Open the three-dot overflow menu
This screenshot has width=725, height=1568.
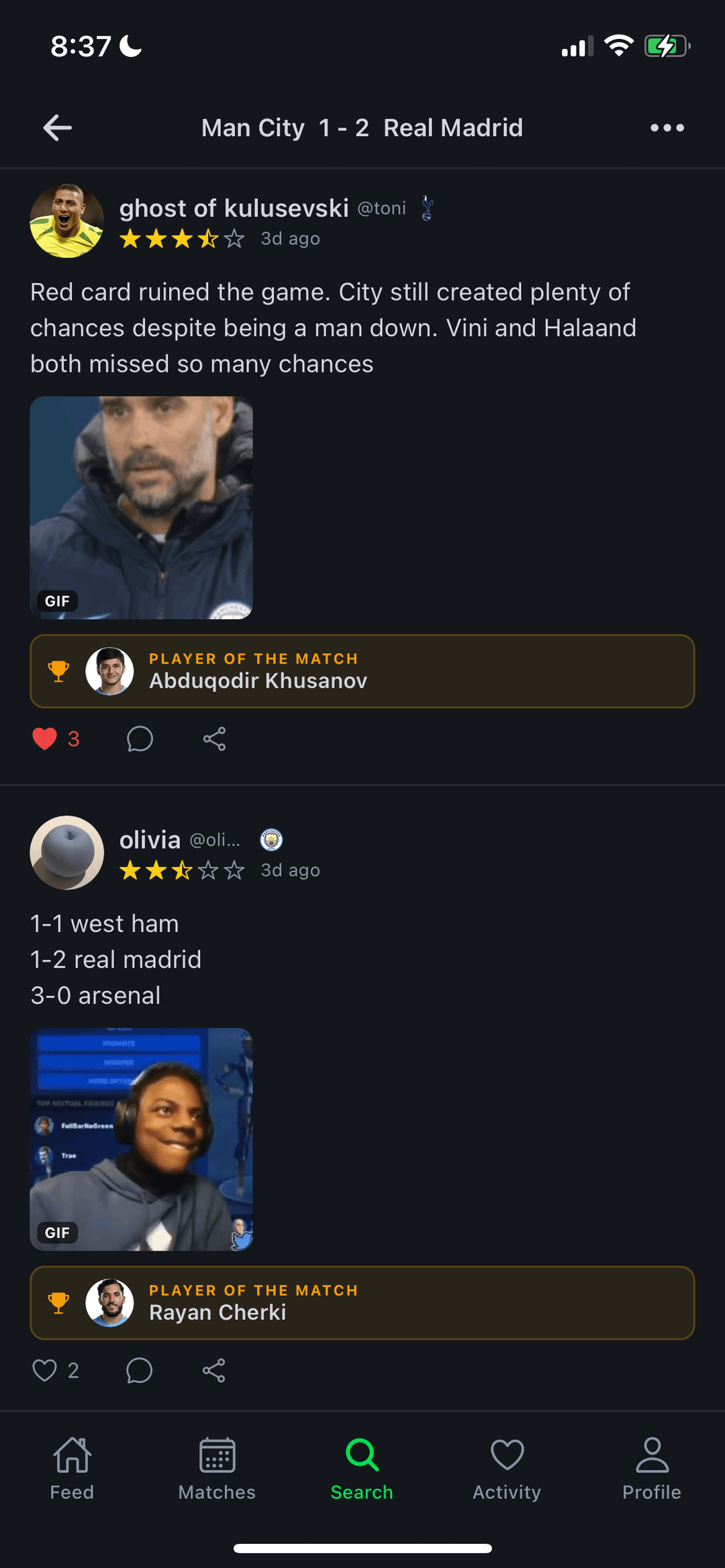[x=667, y=127]
